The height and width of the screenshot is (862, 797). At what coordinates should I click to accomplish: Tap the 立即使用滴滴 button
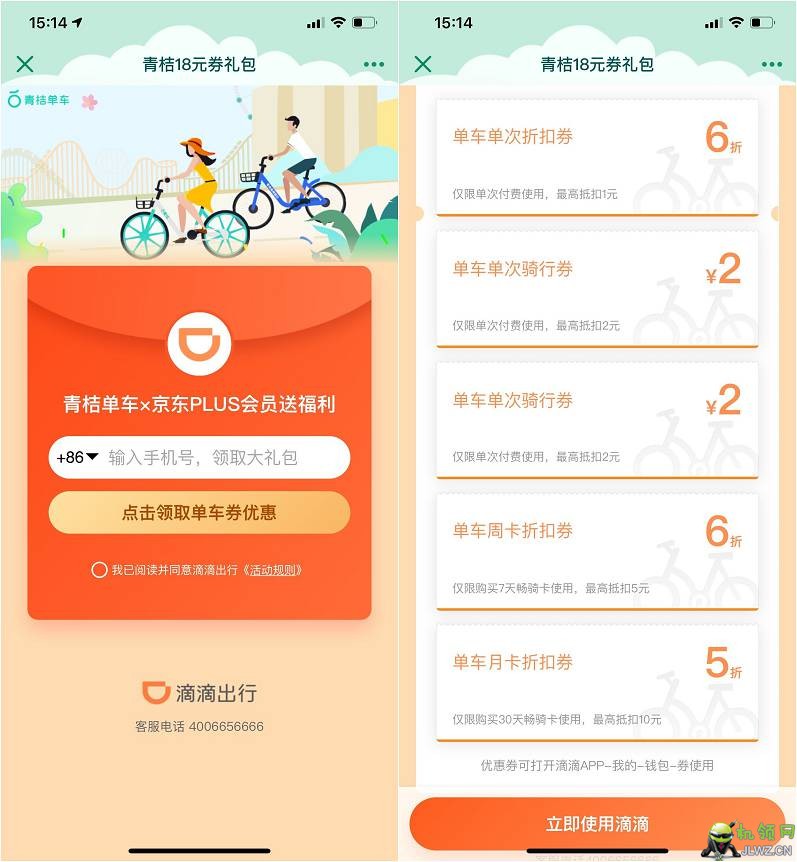[597, 824]
